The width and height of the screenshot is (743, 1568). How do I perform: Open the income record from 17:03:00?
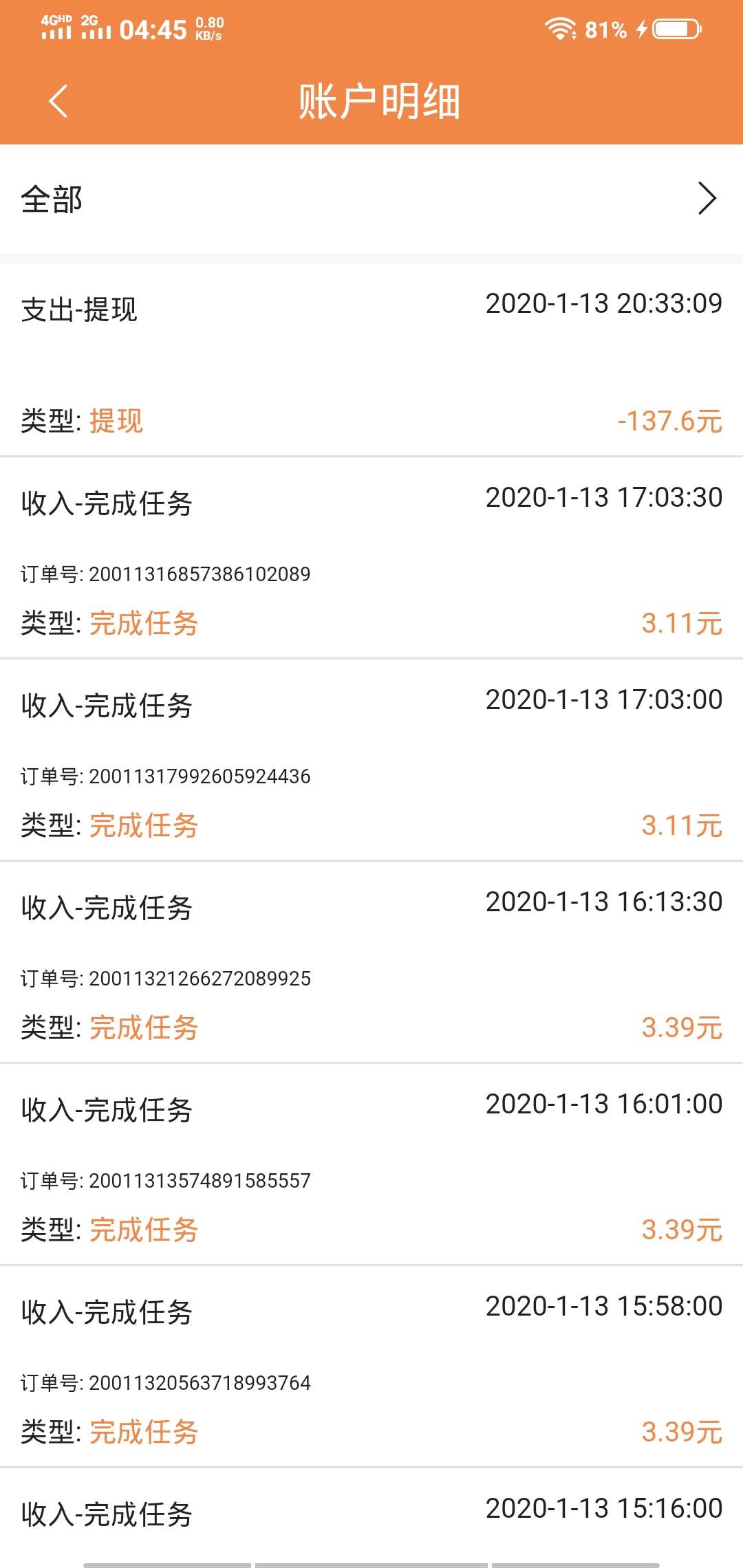point(371,759)
